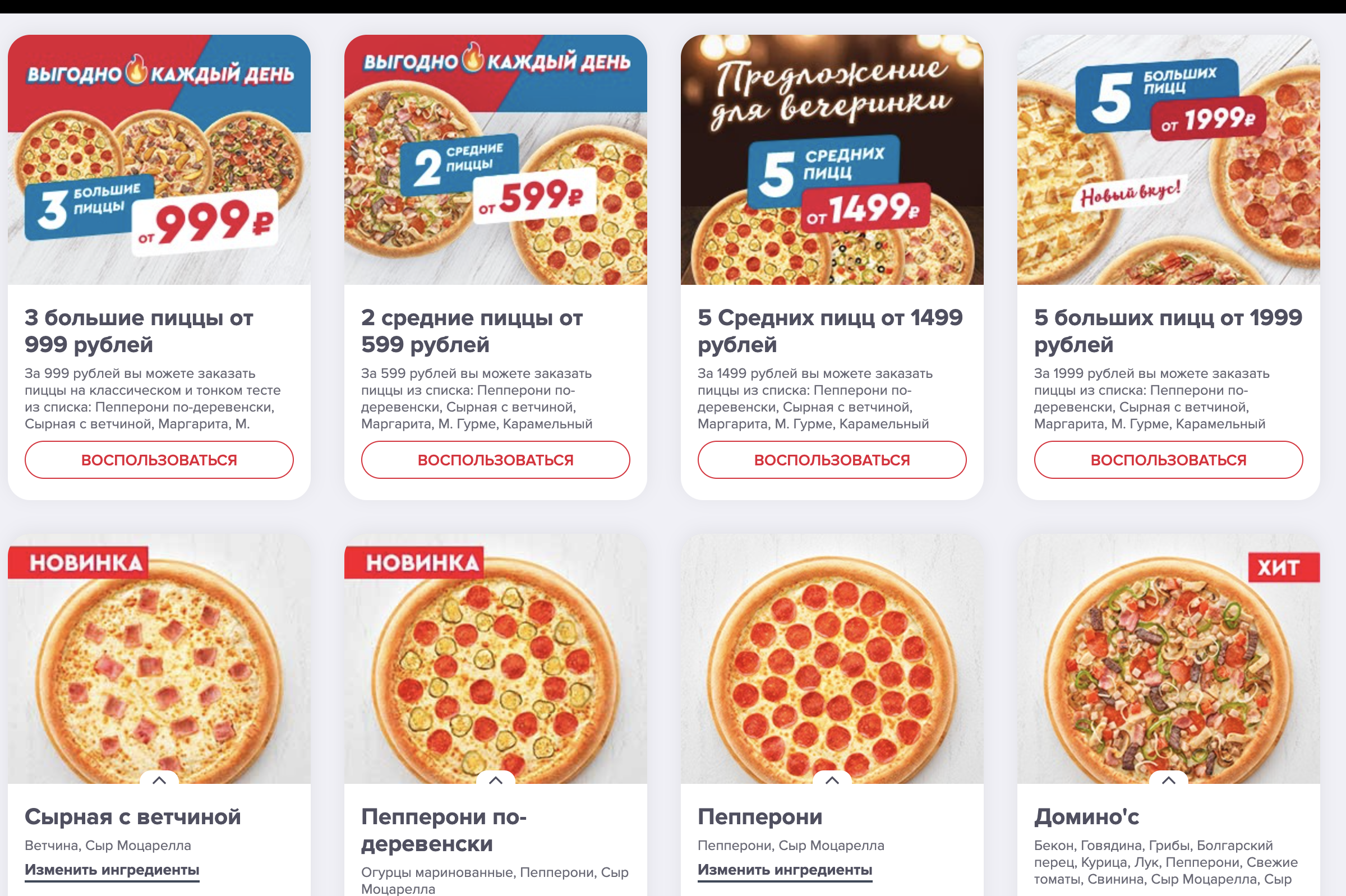1346x896 pixels.
Task: Change ingredients for Сырная с ветчиной
Action: pyautogui.click(x=112, y=870)
